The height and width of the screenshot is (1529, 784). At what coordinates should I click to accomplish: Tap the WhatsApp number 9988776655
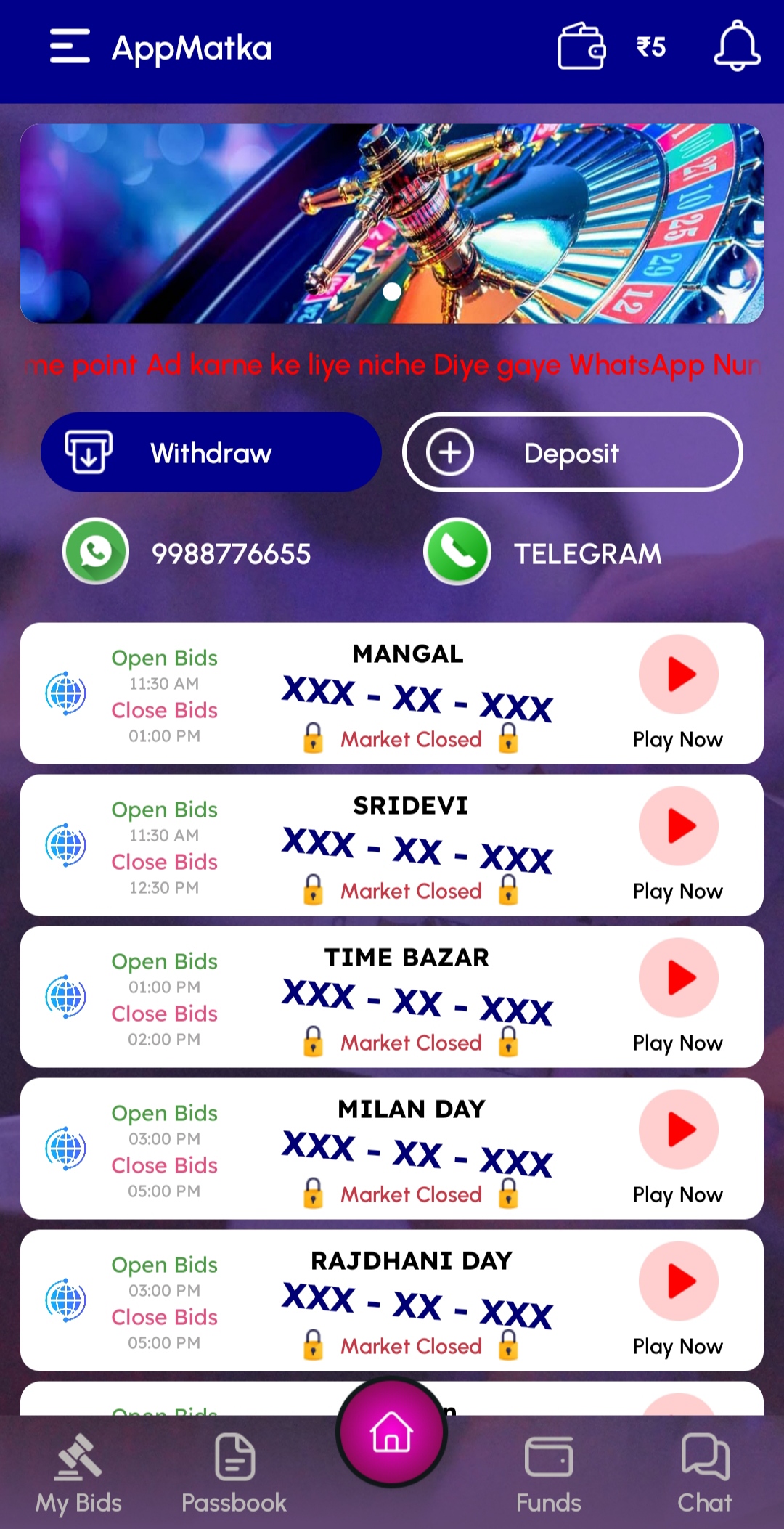tap(232, 552)
